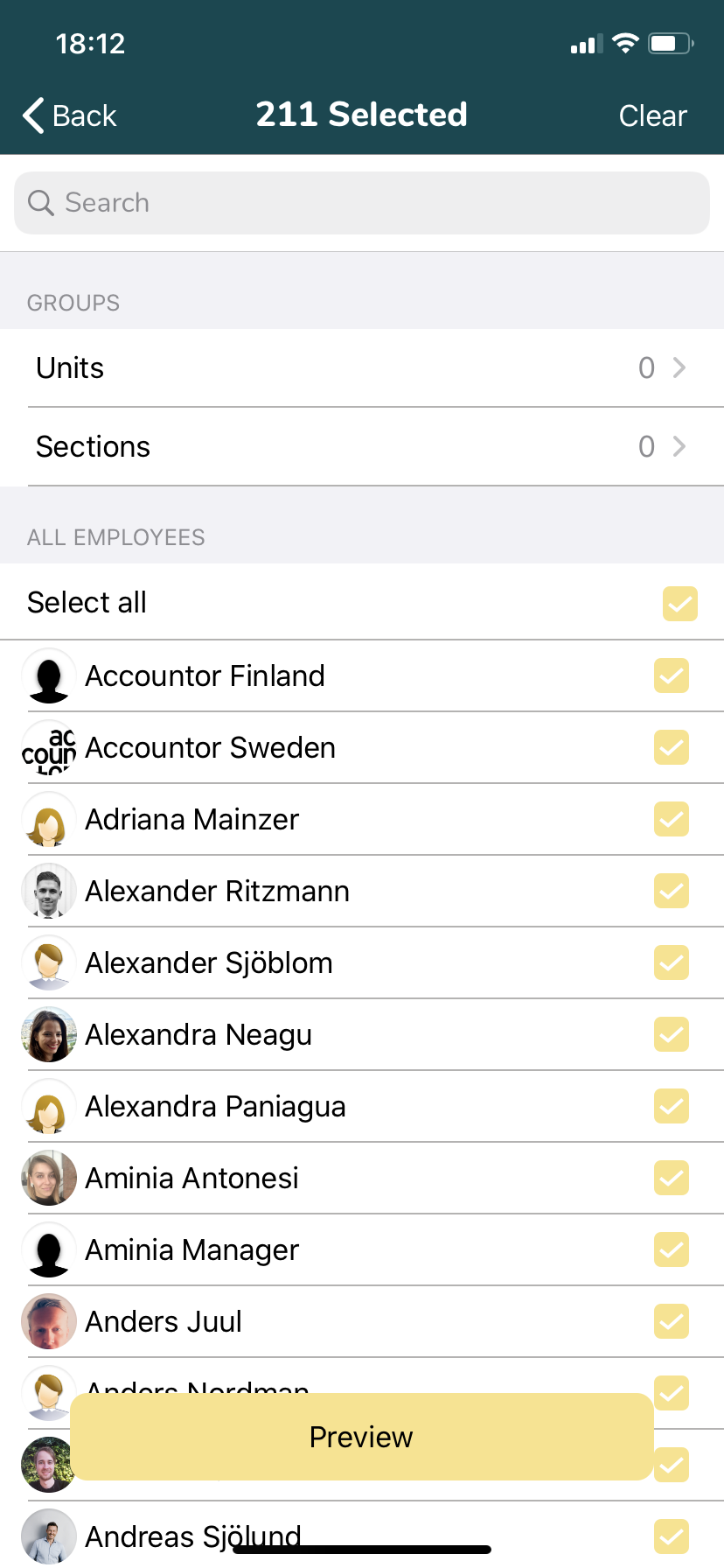724x1568 pixels.
Task: Deselect Accountor Finland
Action: point(672,675)
